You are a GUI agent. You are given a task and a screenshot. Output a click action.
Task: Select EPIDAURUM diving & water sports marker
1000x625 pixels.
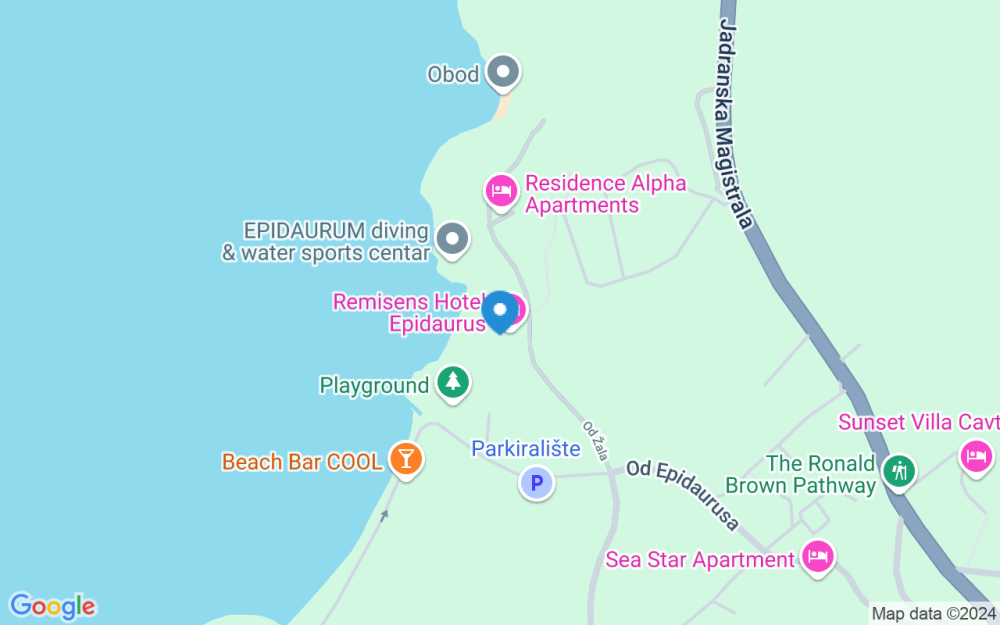452,240
